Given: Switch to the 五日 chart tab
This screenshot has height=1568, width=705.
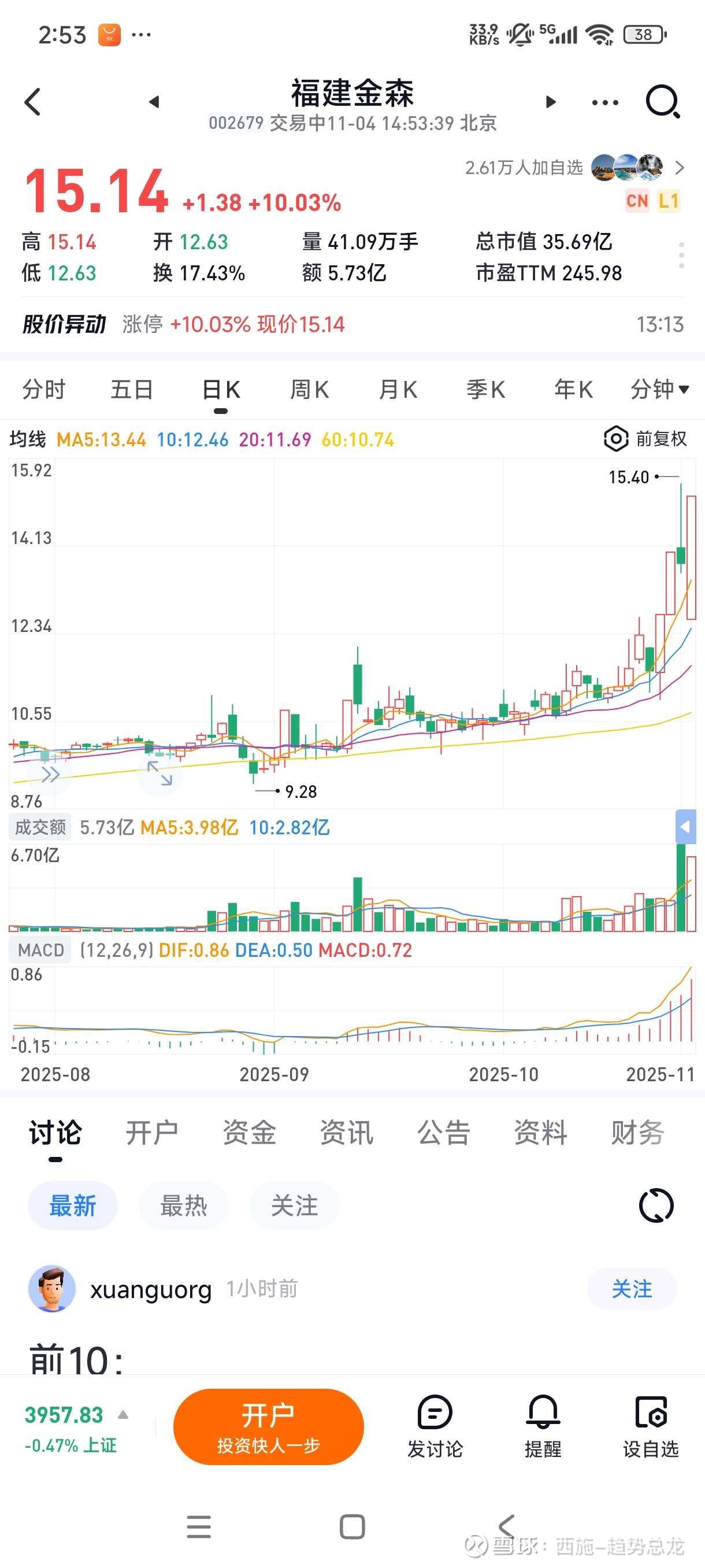Looking at the screenshot, I should point(132,390).
